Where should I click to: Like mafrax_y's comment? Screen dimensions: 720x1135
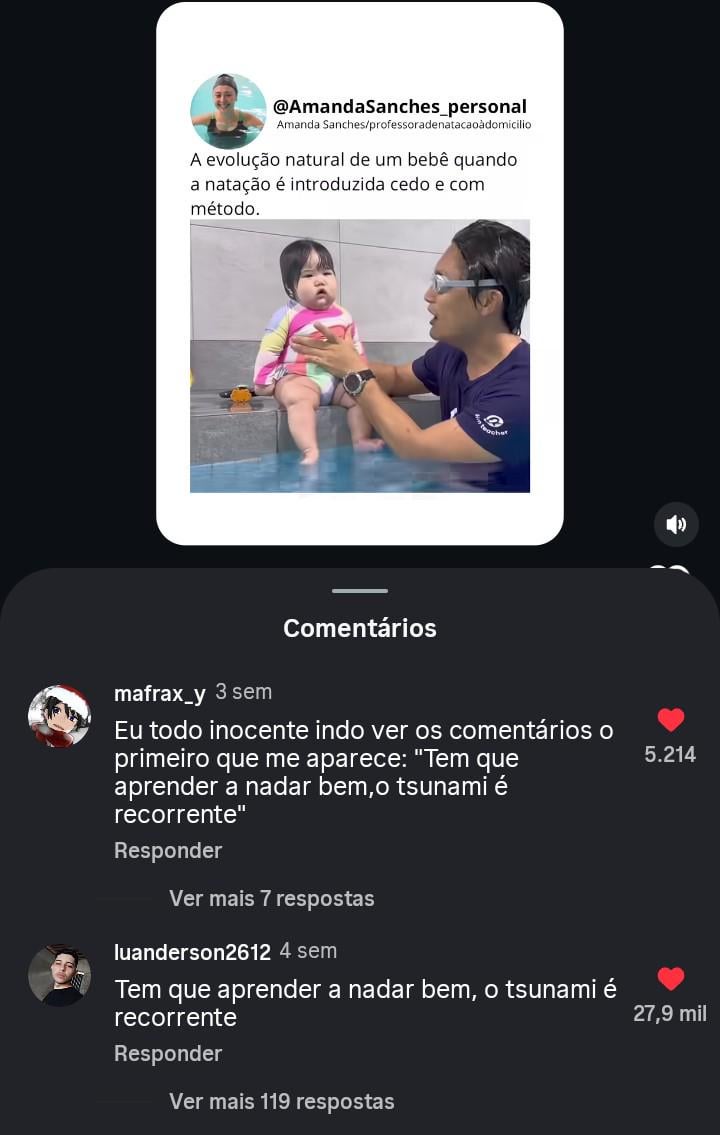(671, 720)
